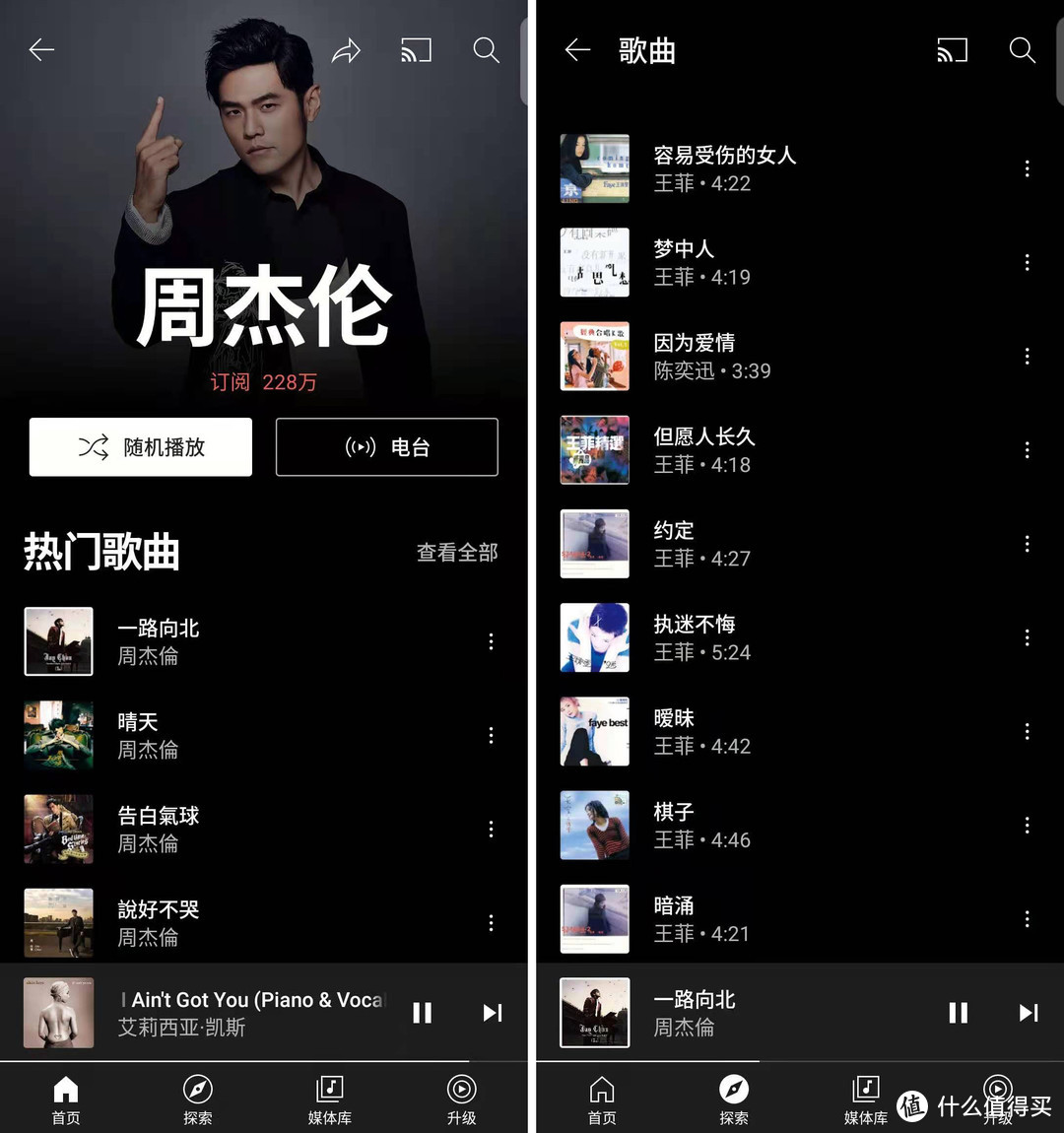Go back from the 歌曲 list
Screen dimensions: 1064x1133
[577, 50]
